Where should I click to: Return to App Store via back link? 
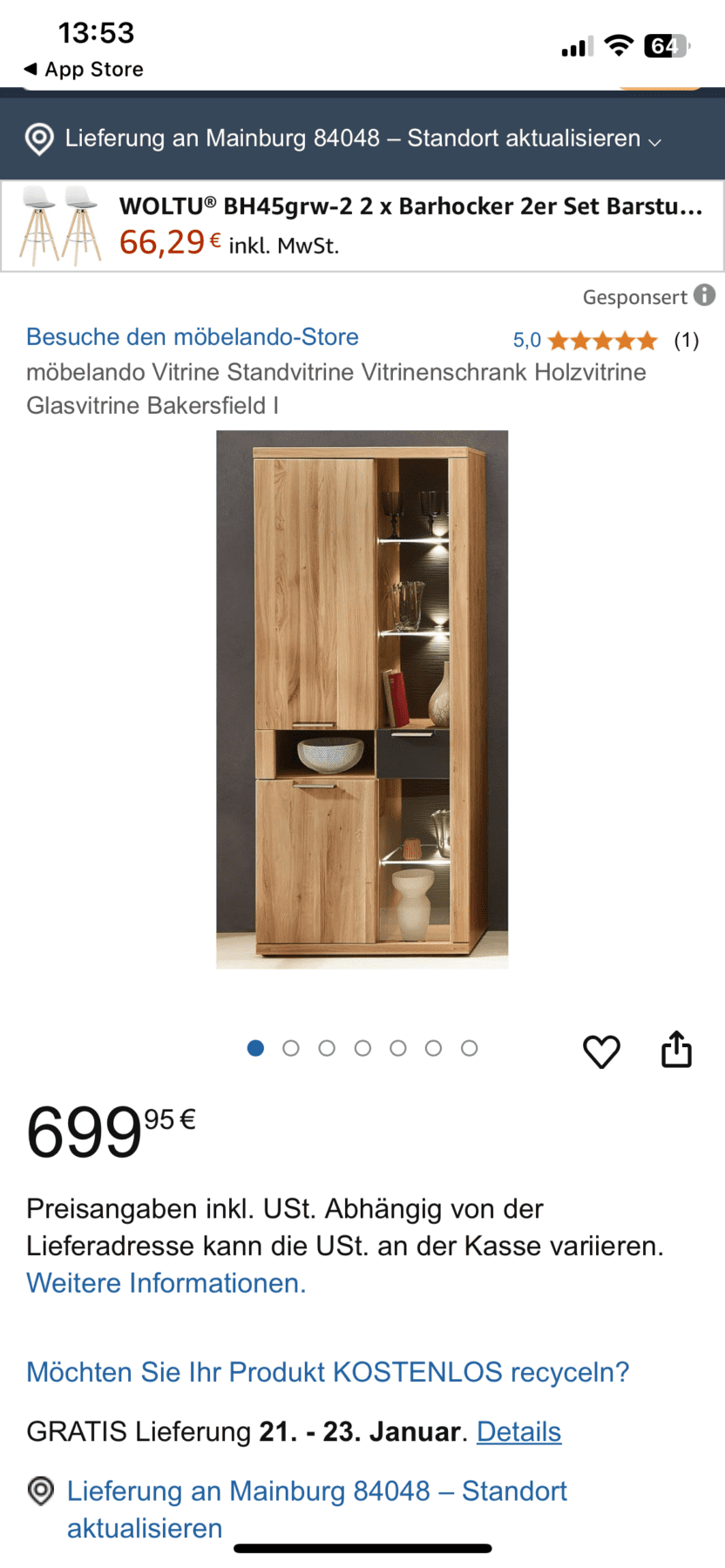(84, 69)
